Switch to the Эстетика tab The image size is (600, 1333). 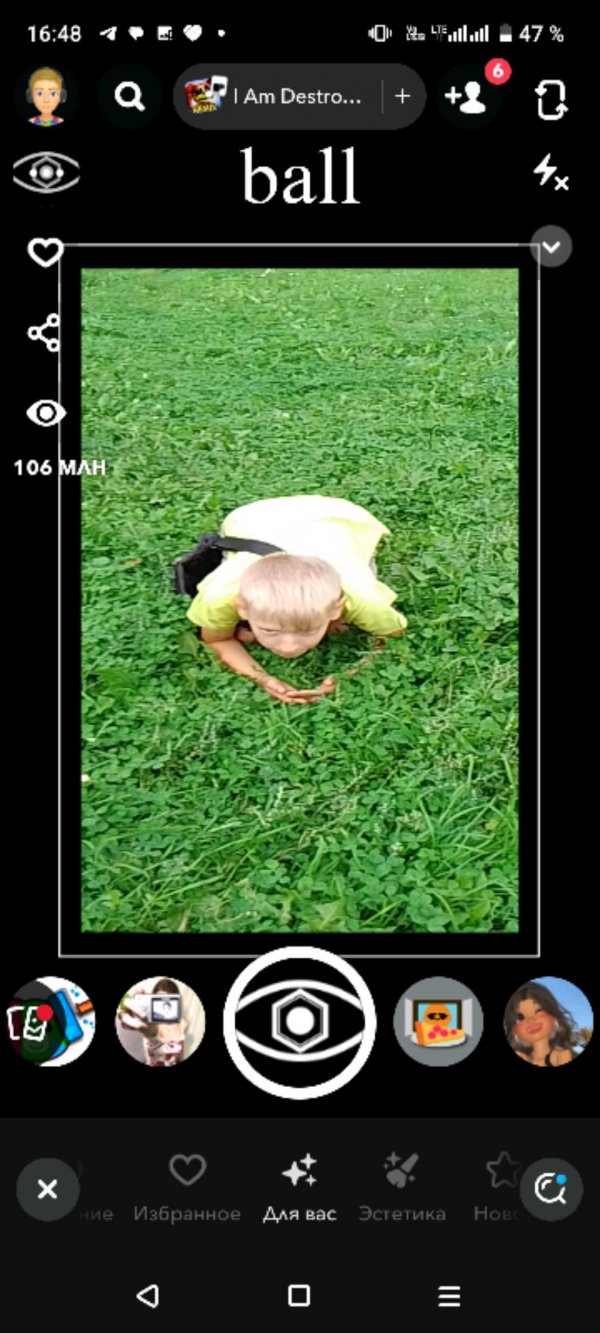(x=401, y=1188)
